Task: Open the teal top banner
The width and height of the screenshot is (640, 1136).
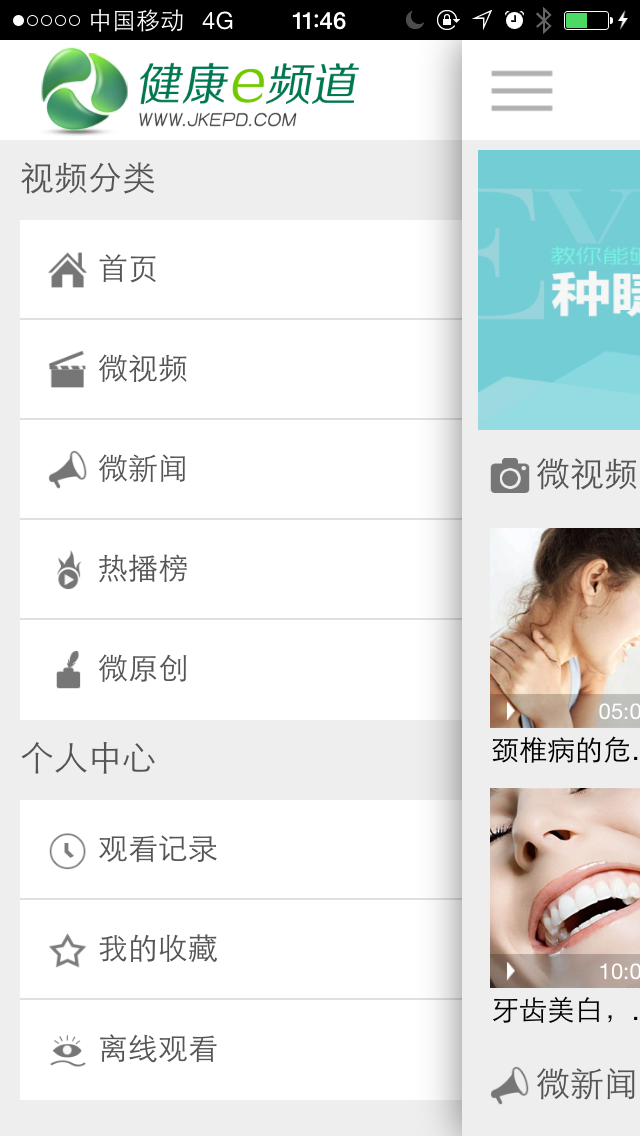Action: [559, 290]
